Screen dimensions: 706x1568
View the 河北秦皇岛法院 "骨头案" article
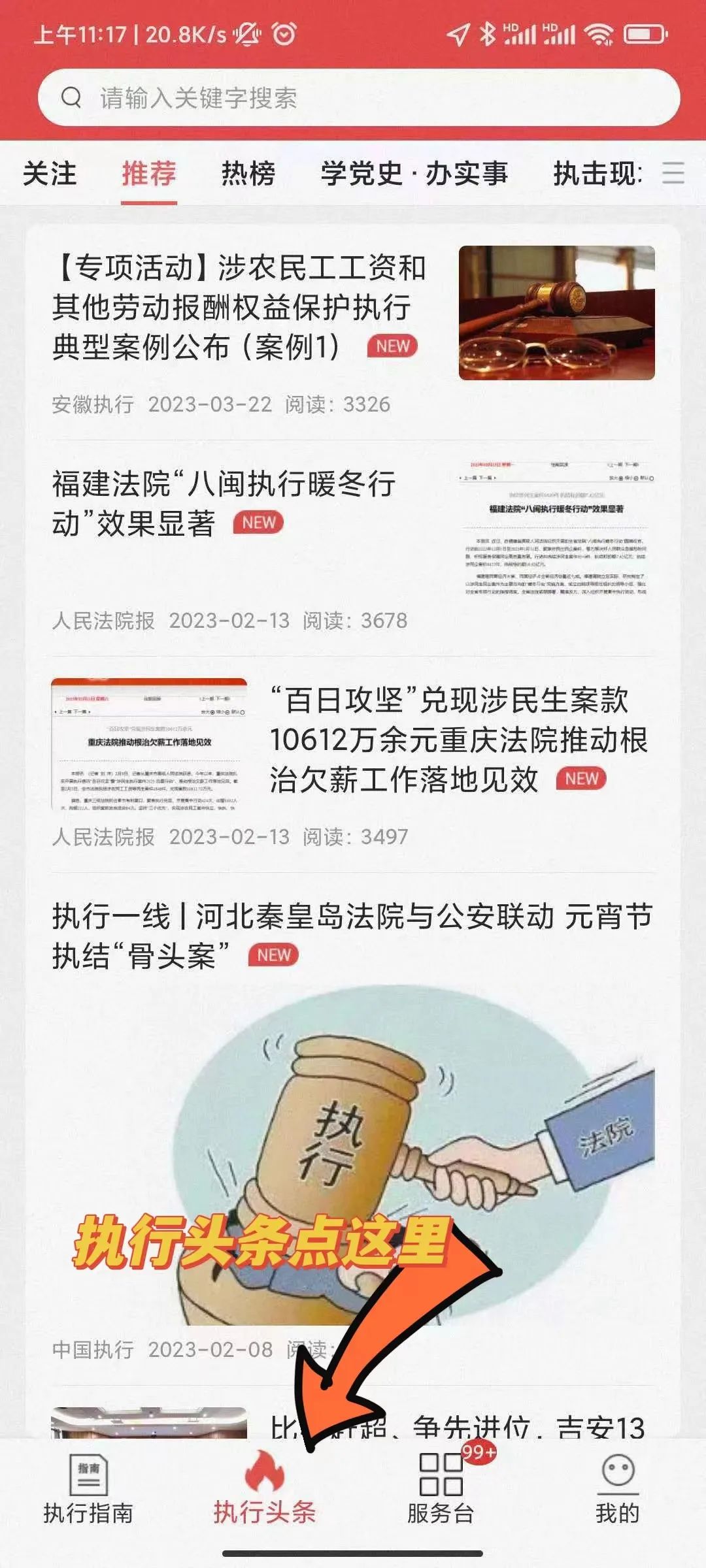pos(352,934)
